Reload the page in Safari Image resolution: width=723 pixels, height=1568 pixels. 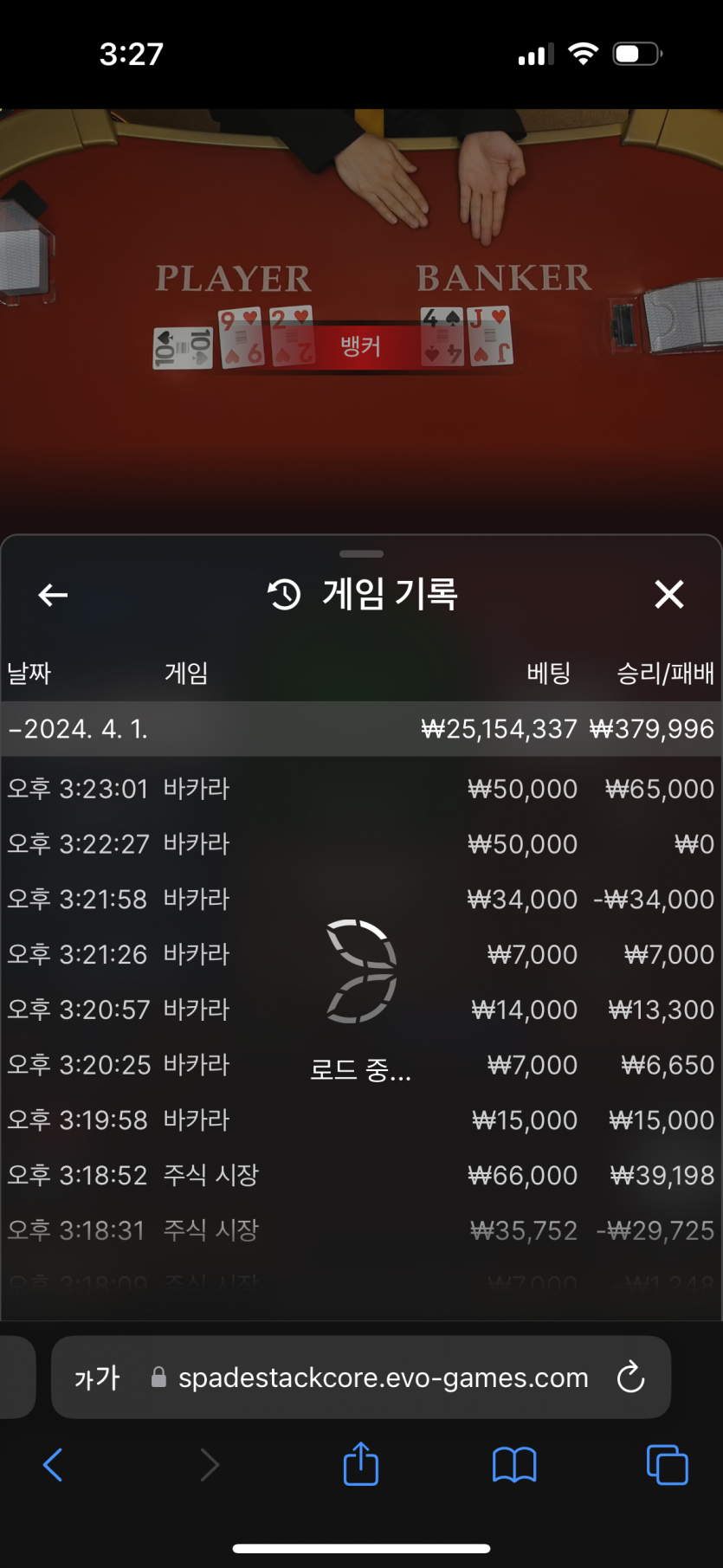click(x=630, y=1377)
